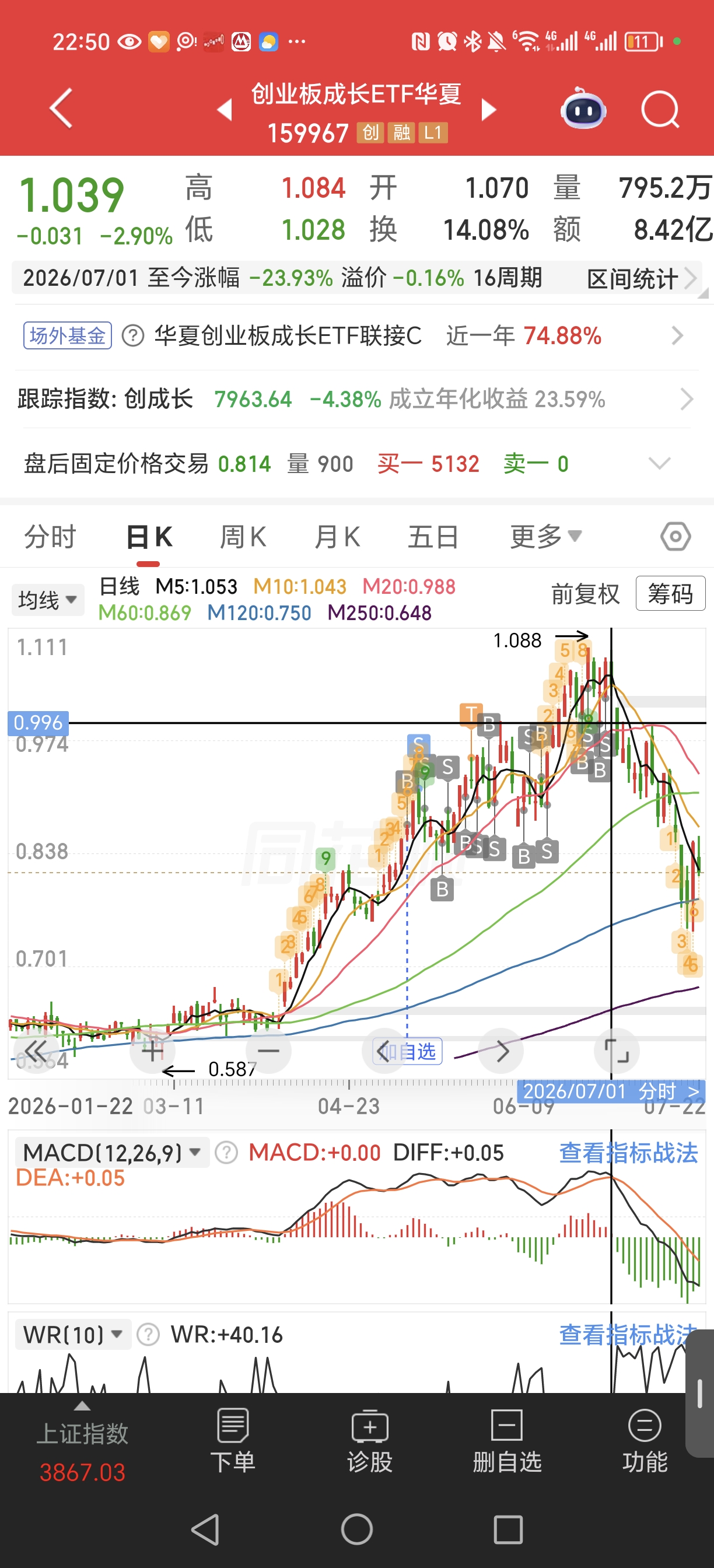
Task: Switch to the previous stock arrow
Action: coord(225,110)
